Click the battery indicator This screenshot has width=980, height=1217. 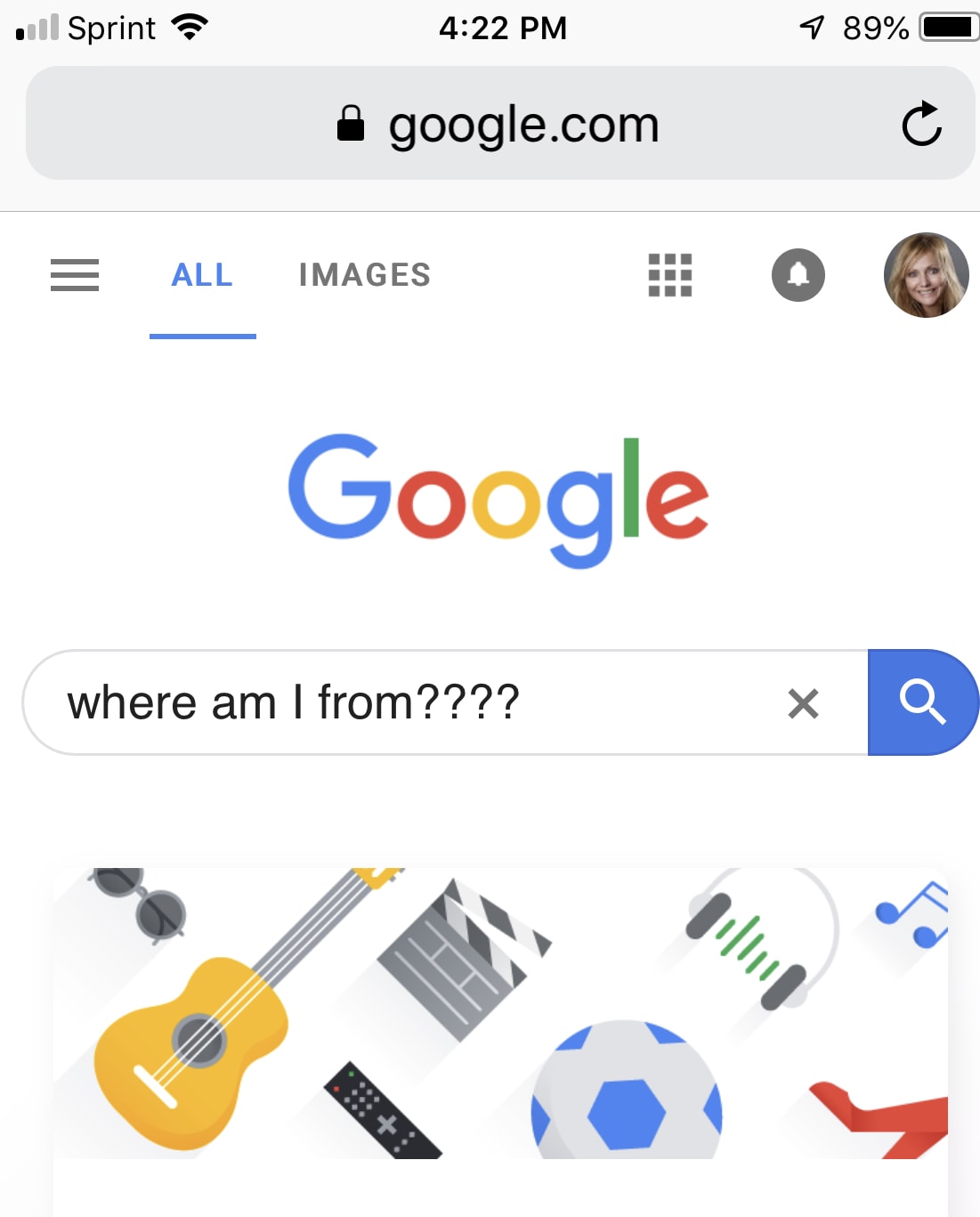tap(946, 27)
